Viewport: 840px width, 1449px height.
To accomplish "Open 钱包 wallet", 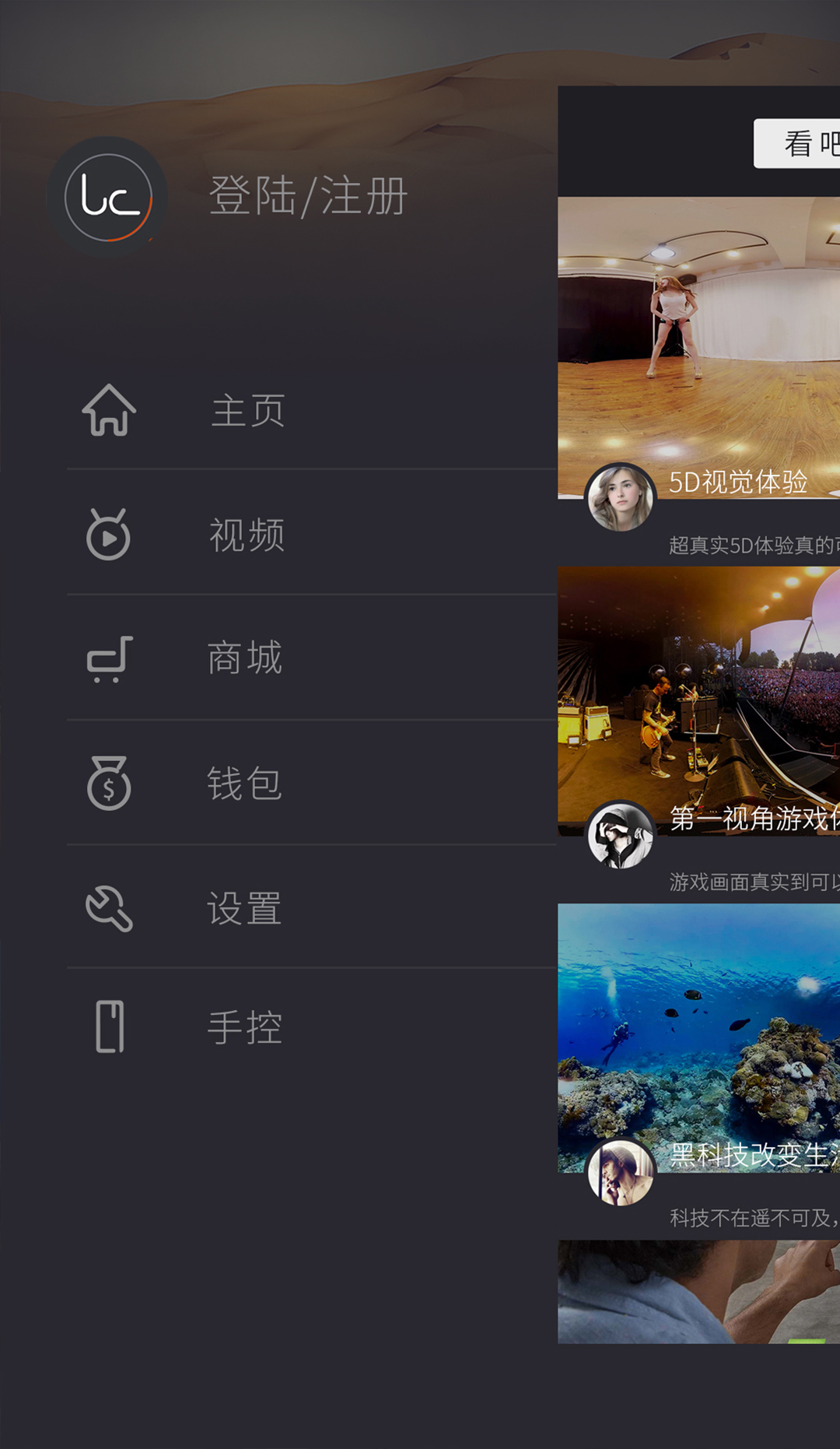I will pos(244,784).
